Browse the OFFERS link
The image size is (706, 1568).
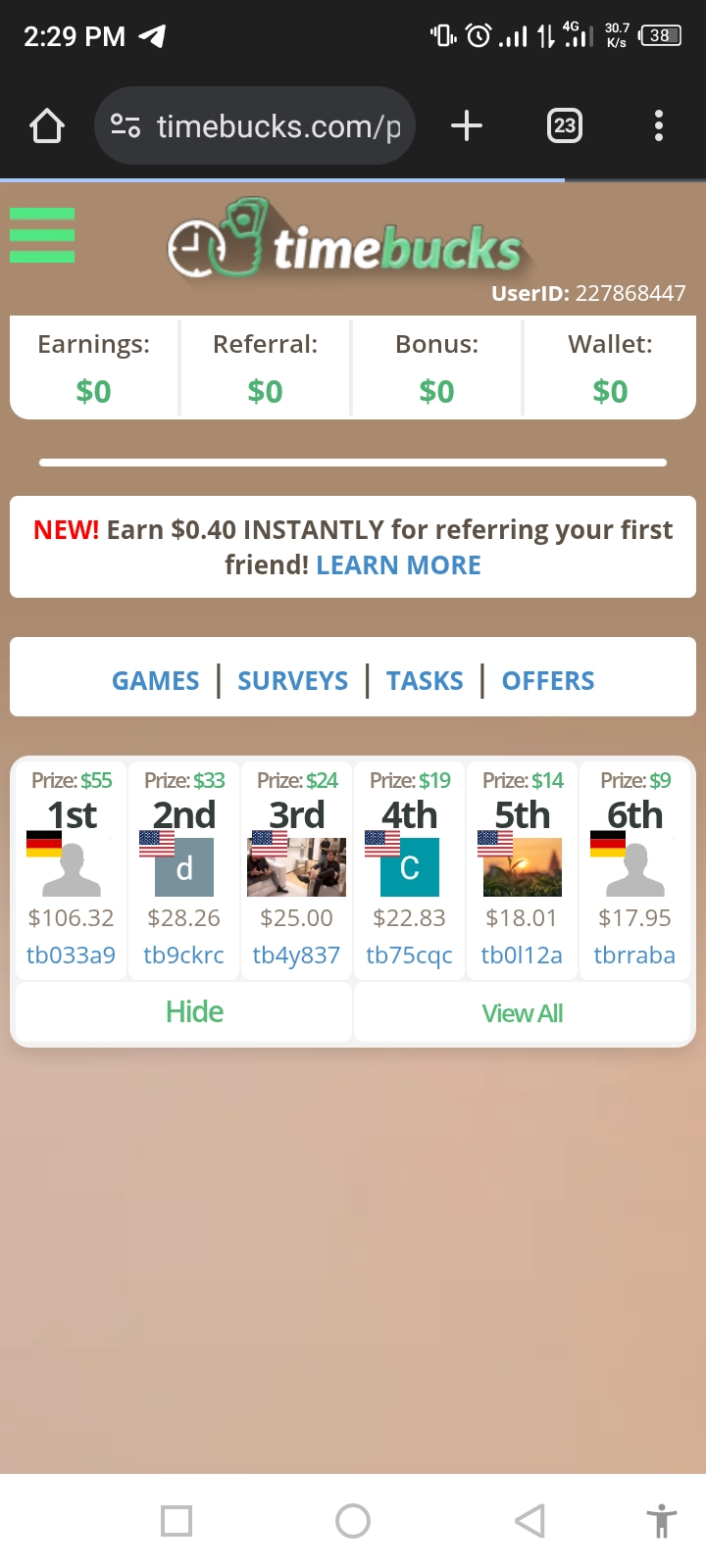click(x=547, y=680)
